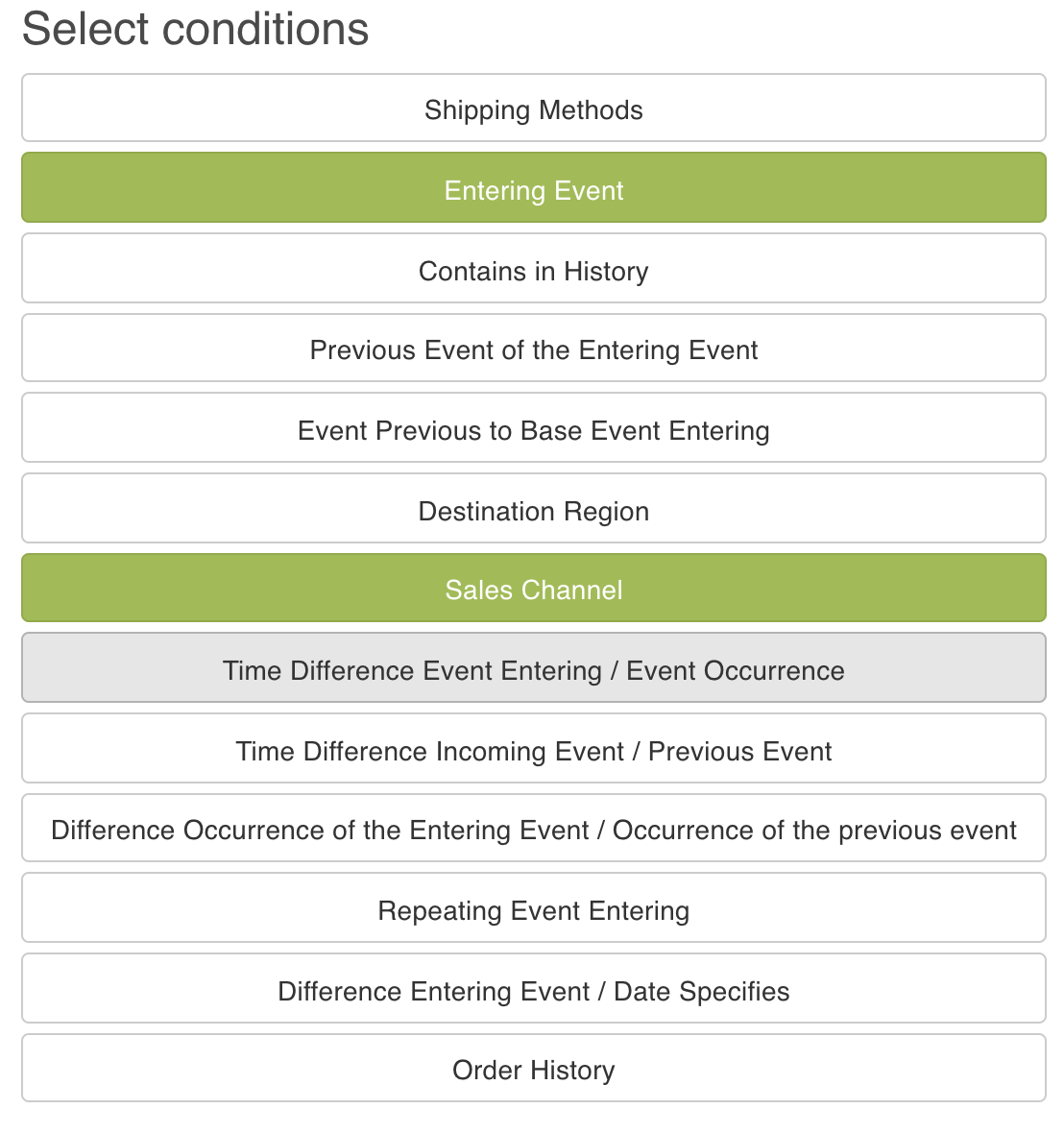Enable the Repeating Event Entering condition
This screenshot has width=1064, height=1133.
pyautogui.click(x=533, y=910)
